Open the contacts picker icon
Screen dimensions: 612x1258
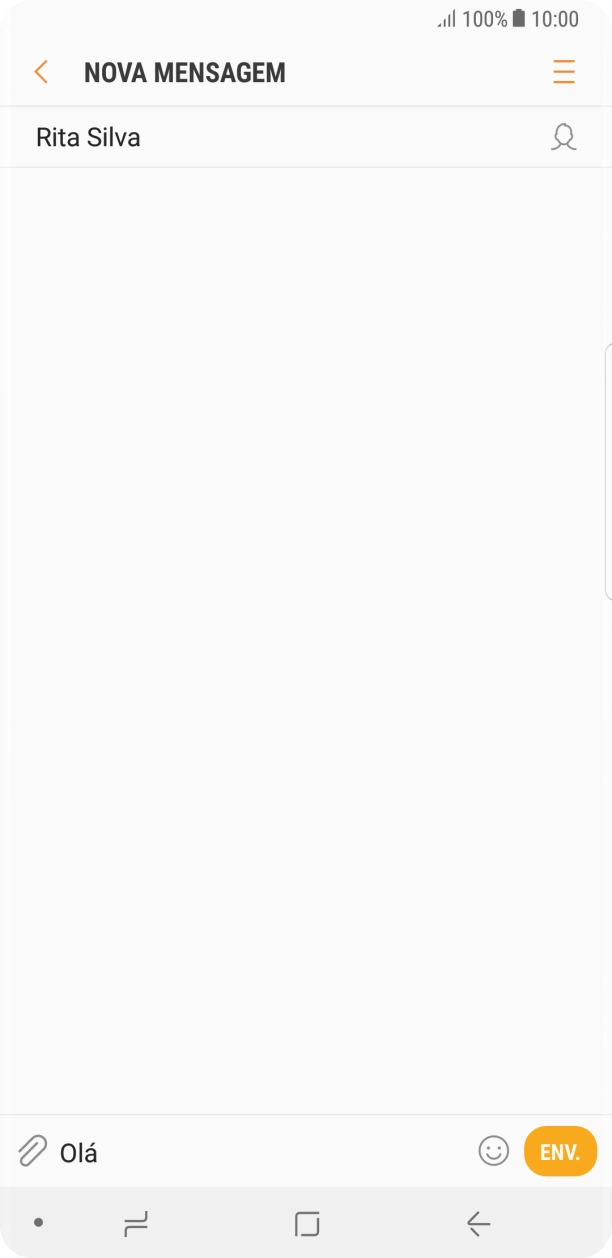pos(564,137)
